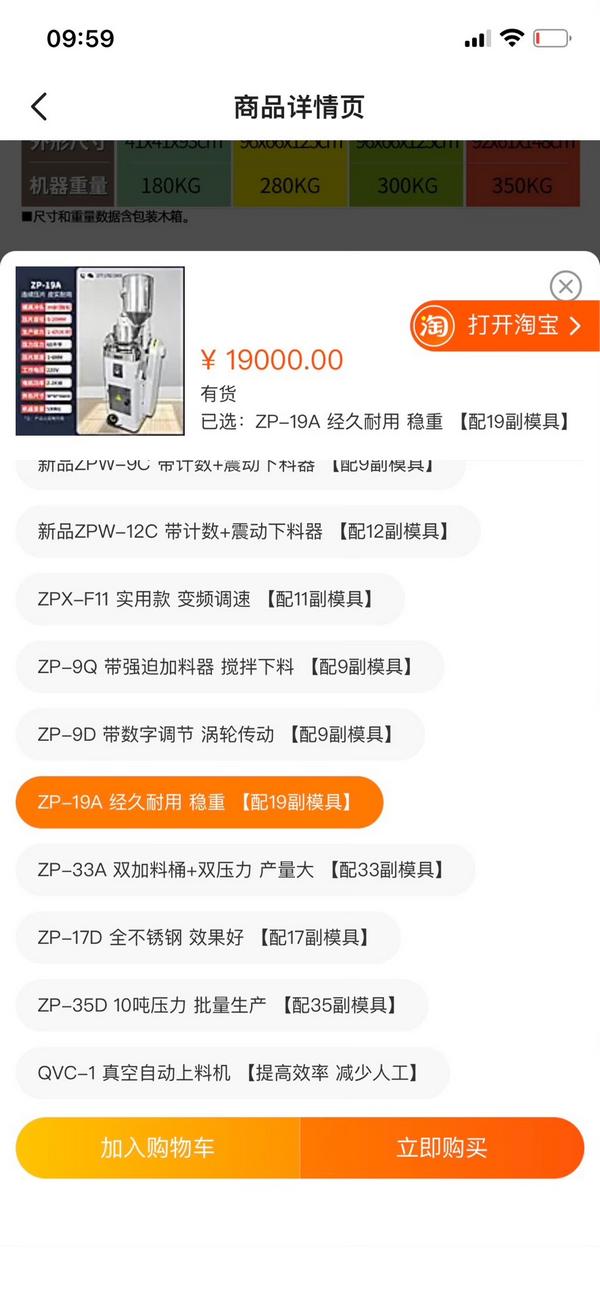This screenshot has height=1299, width=600.
Task: Open the ZP-19A product thumbnail image
Action: coord(100,351)
